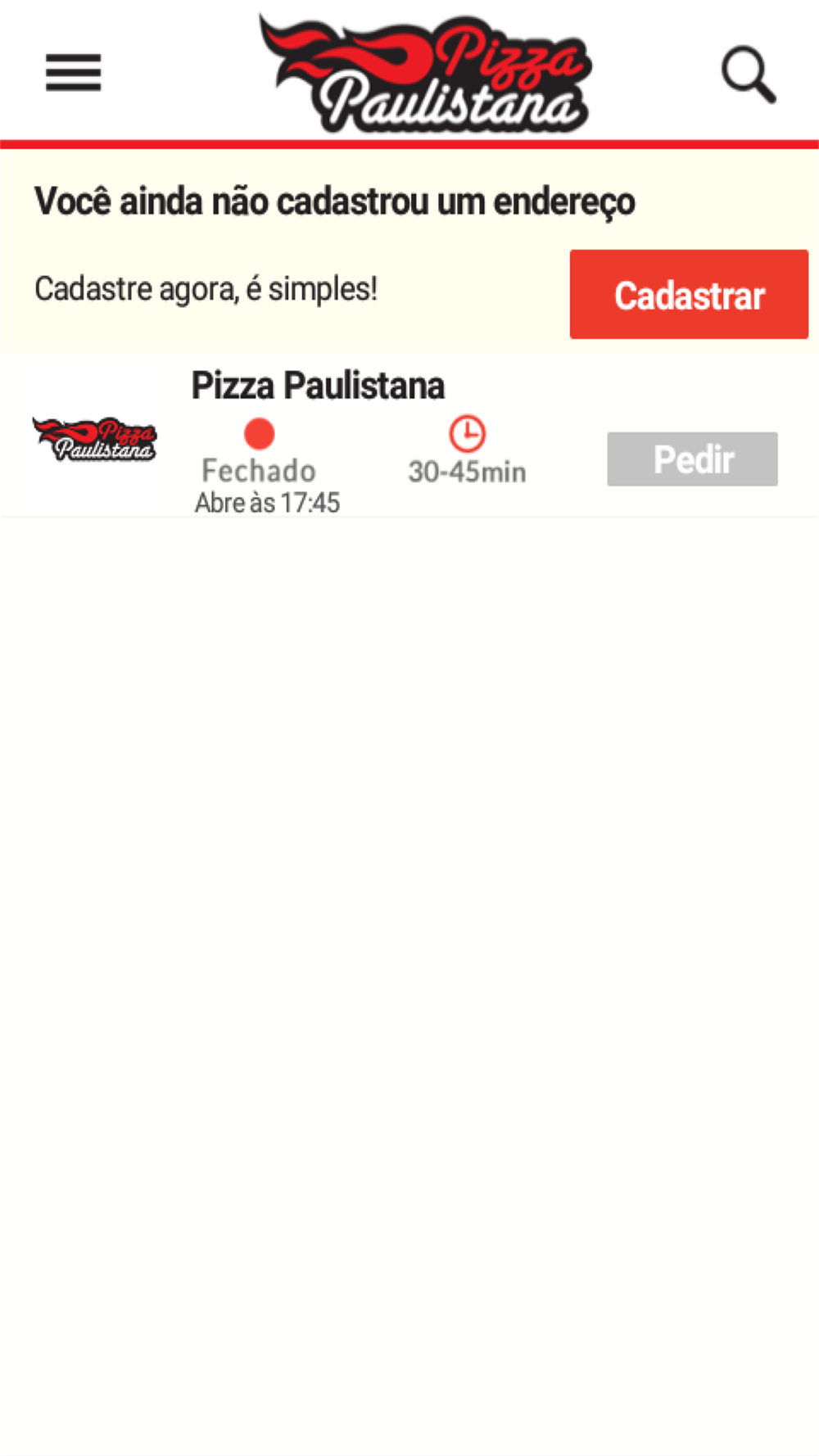Open the search magnifier
The width and height of the screenshot is (819, 1456).
tap(749, 75)
